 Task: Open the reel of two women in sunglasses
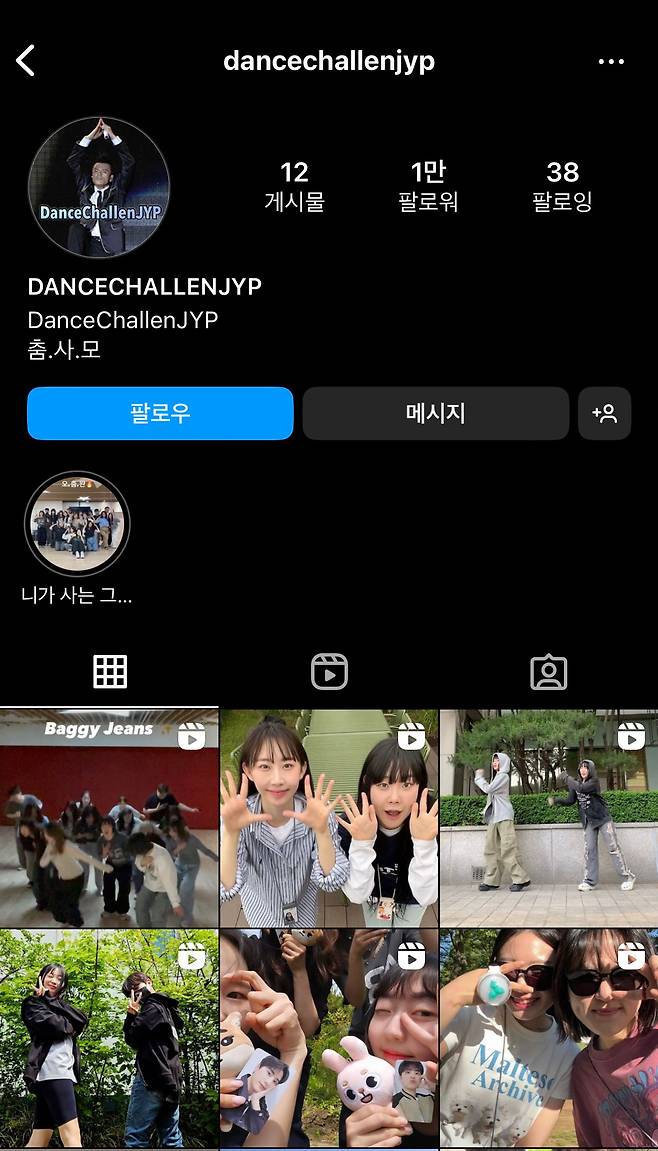pos(548,1040)
